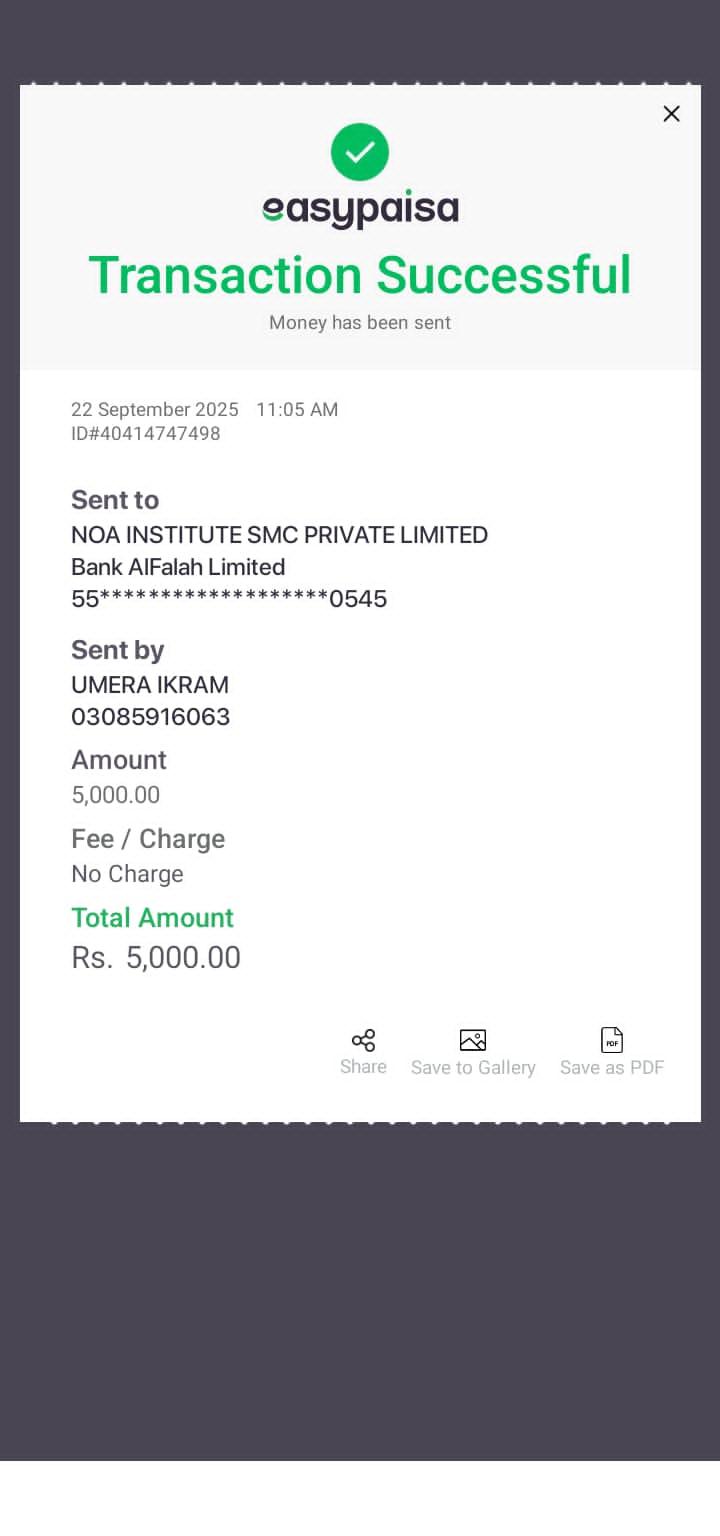This screenshot has height=1536, width=720.
Task: Close the transaction receipt
Action: point(671,114)
